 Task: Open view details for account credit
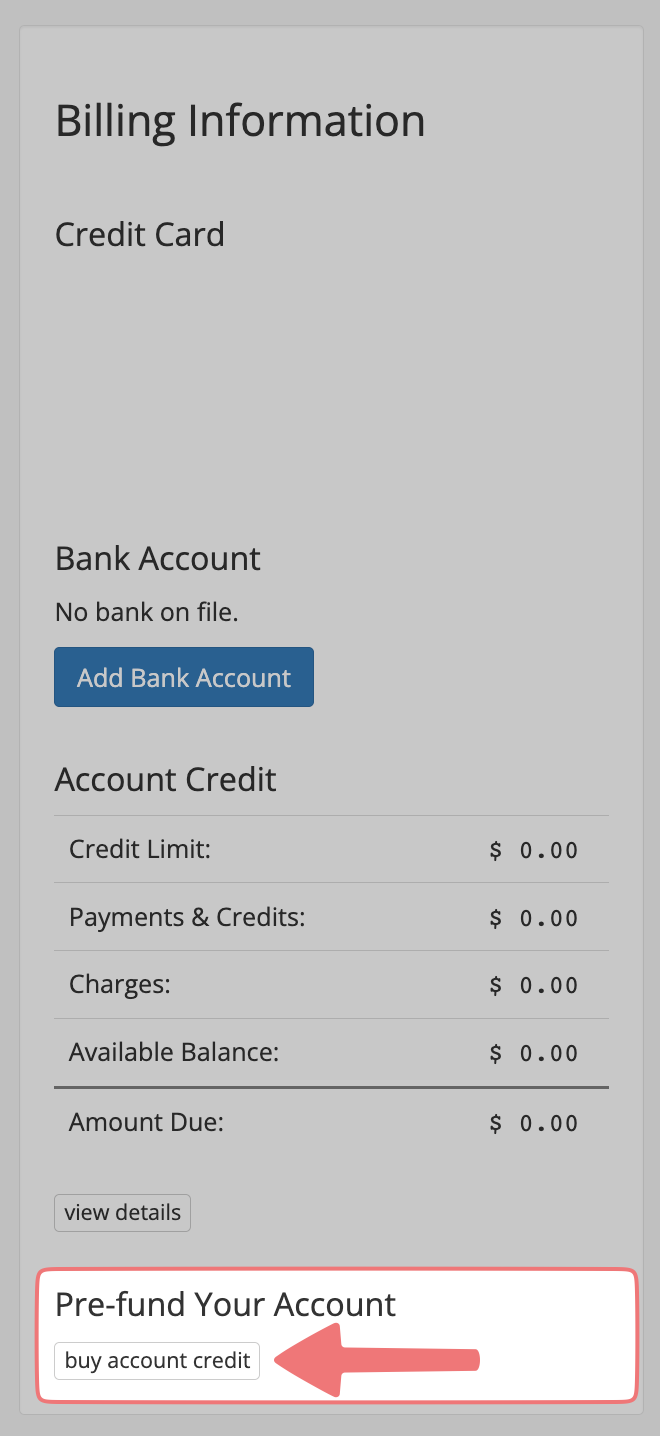[122, 1213]
